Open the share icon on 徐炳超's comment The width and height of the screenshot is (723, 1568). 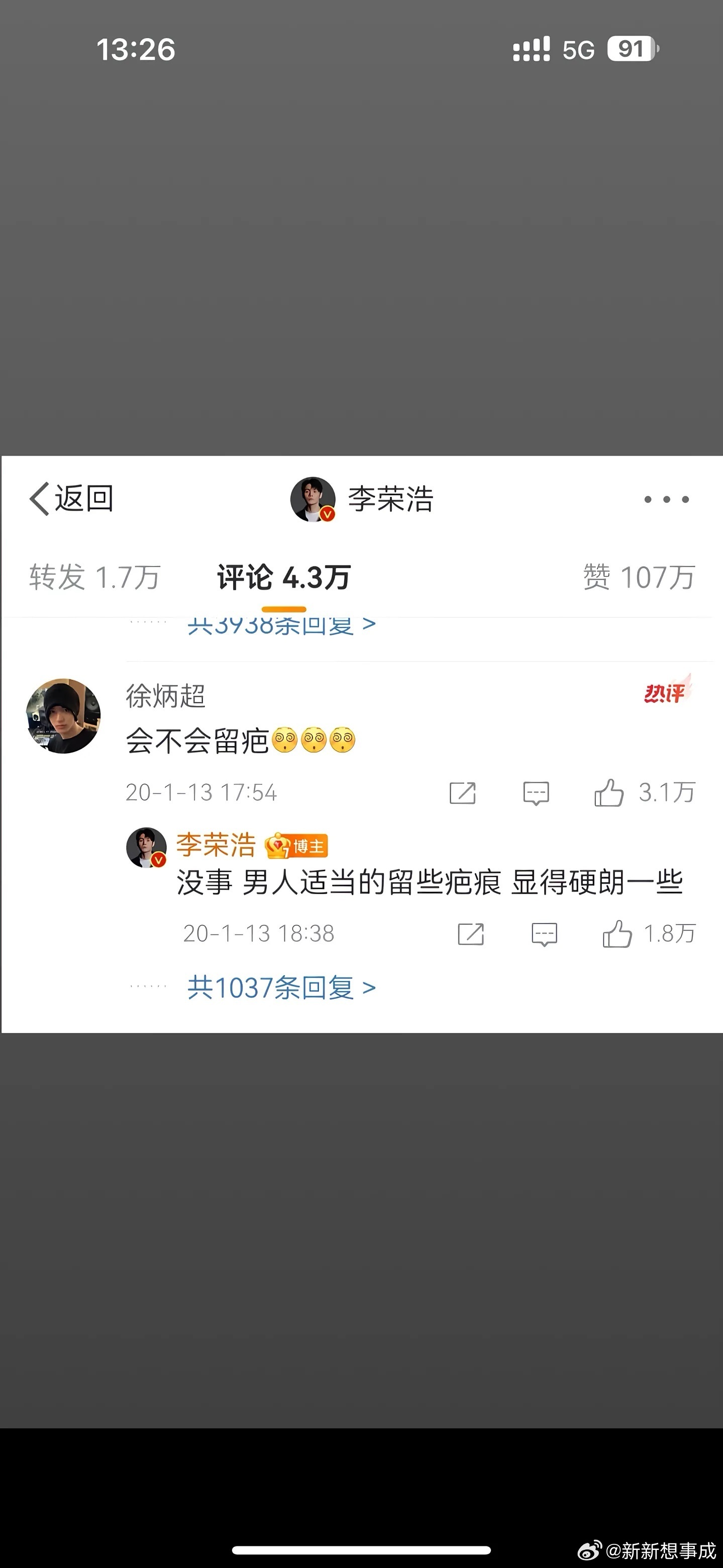pos(464,793)
